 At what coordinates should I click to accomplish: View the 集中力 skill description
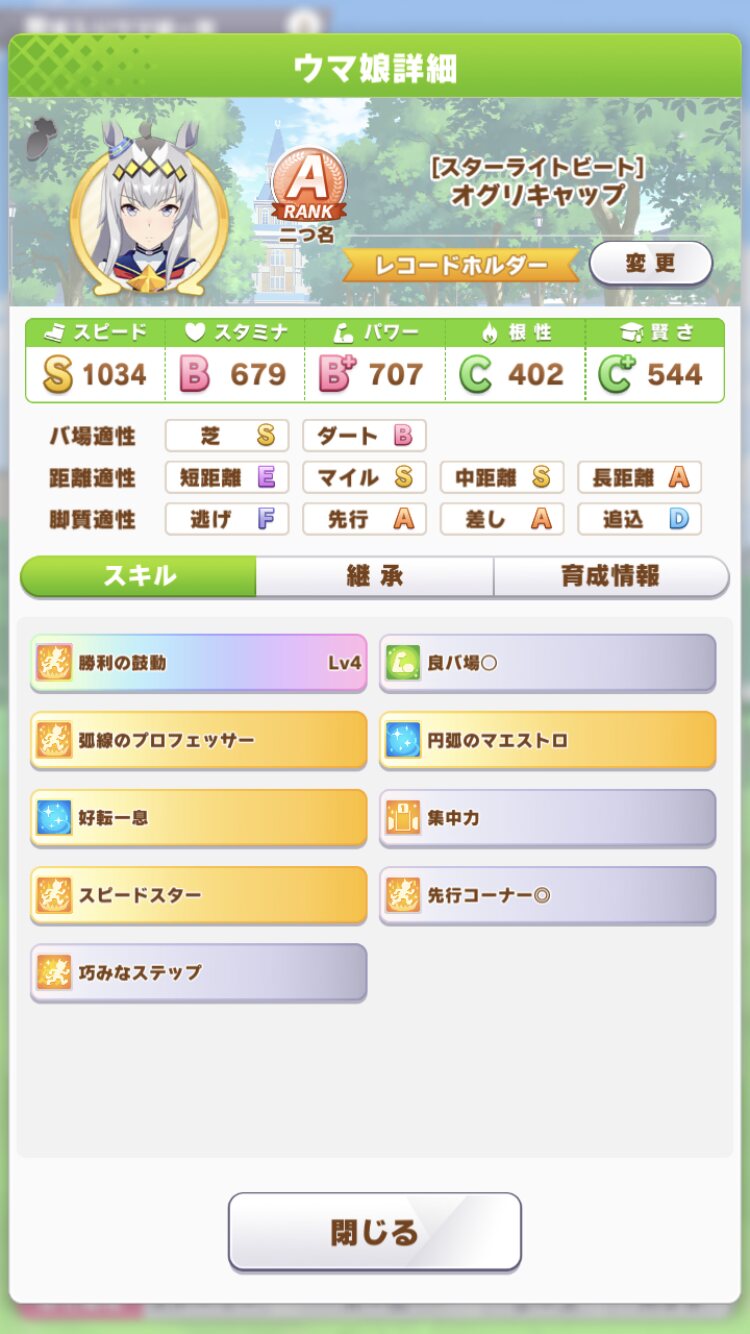tap(547, 817)
